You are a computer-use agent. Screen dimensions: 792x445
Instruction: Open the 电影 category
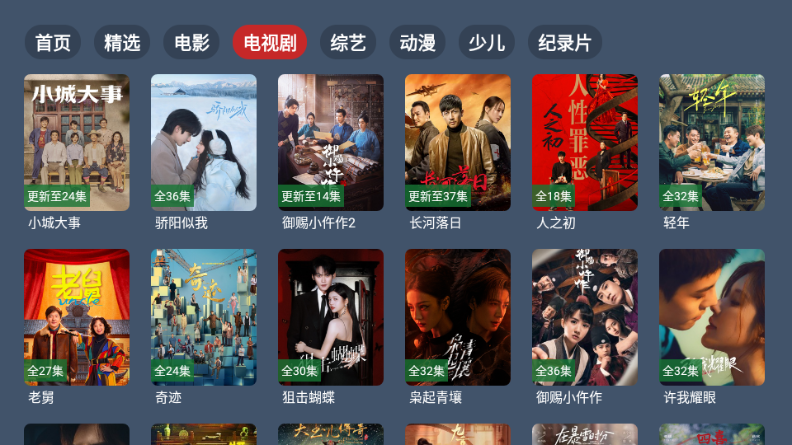click(191, 43)
